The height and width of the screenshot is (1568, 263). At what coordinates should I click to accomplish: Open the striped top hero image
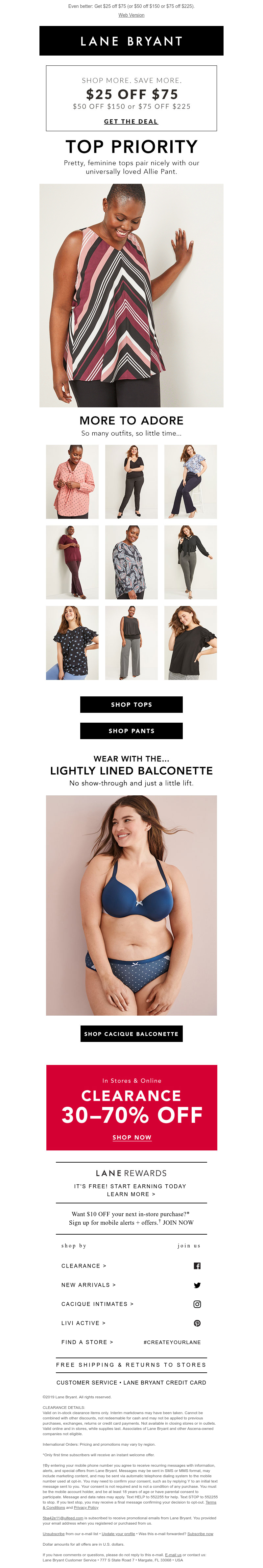click(131, 295)
